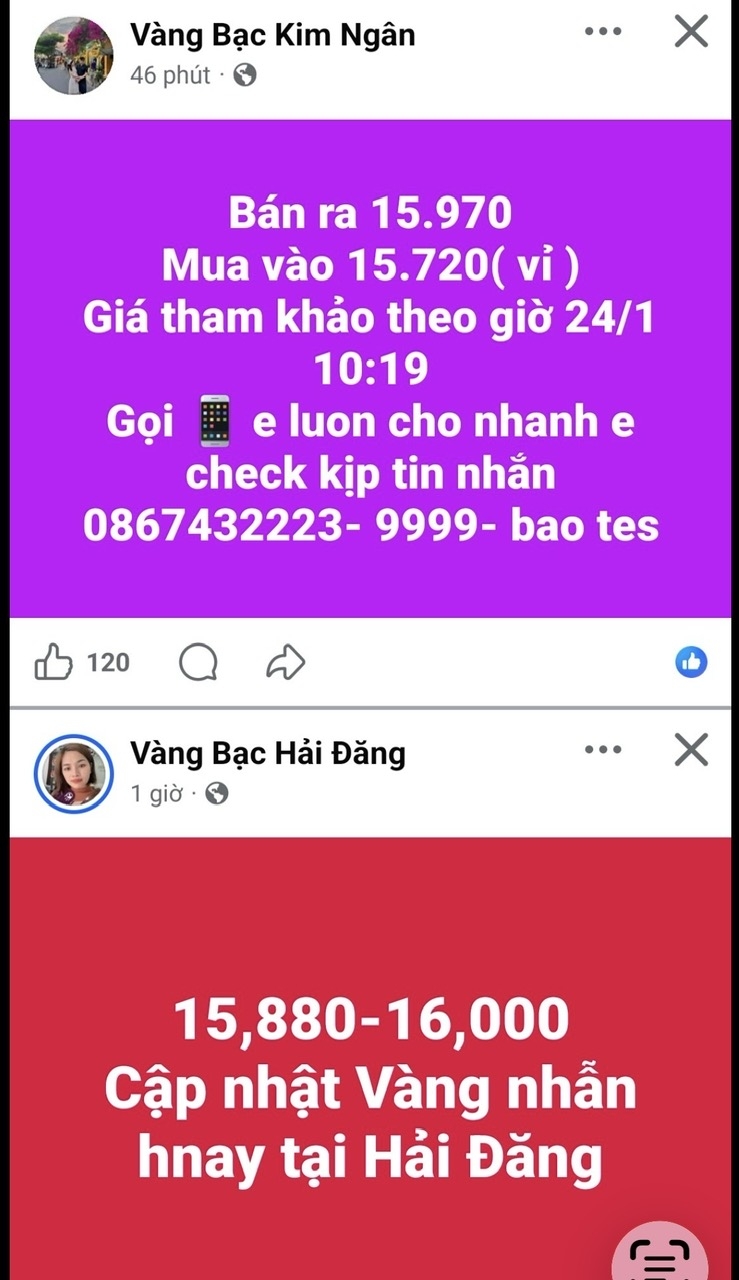
Task: Like the Vàng Bạc Kim Ngân post
Action: (54, 662)
